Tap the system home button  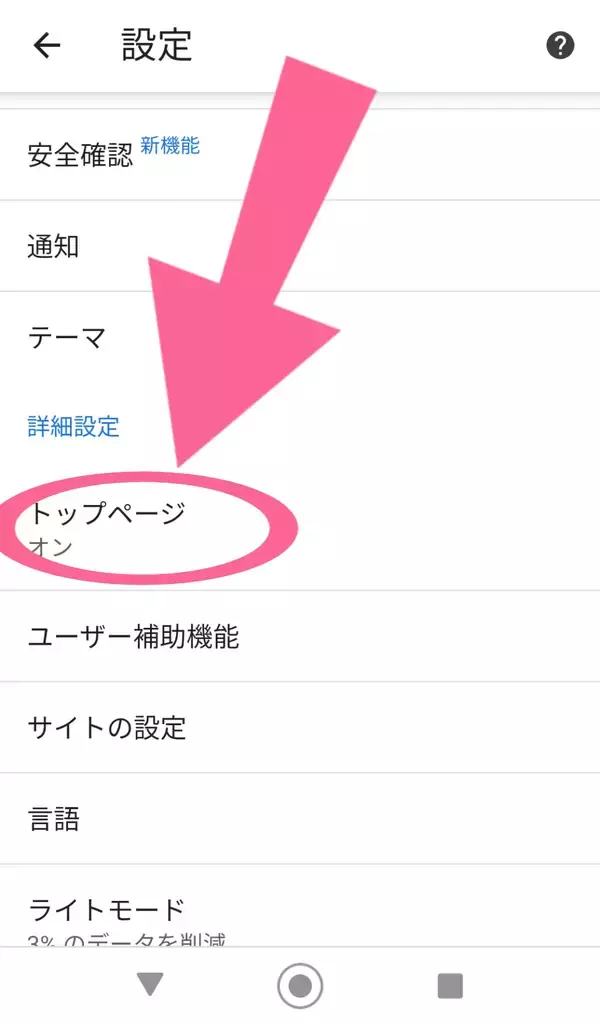tap(300, 985)
